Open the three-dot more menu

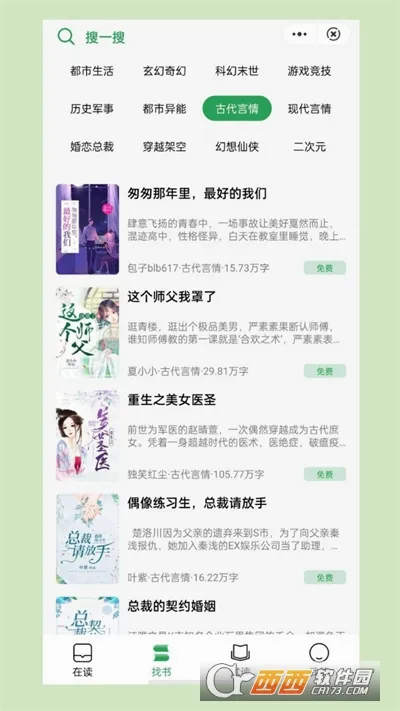pos(300,34)
